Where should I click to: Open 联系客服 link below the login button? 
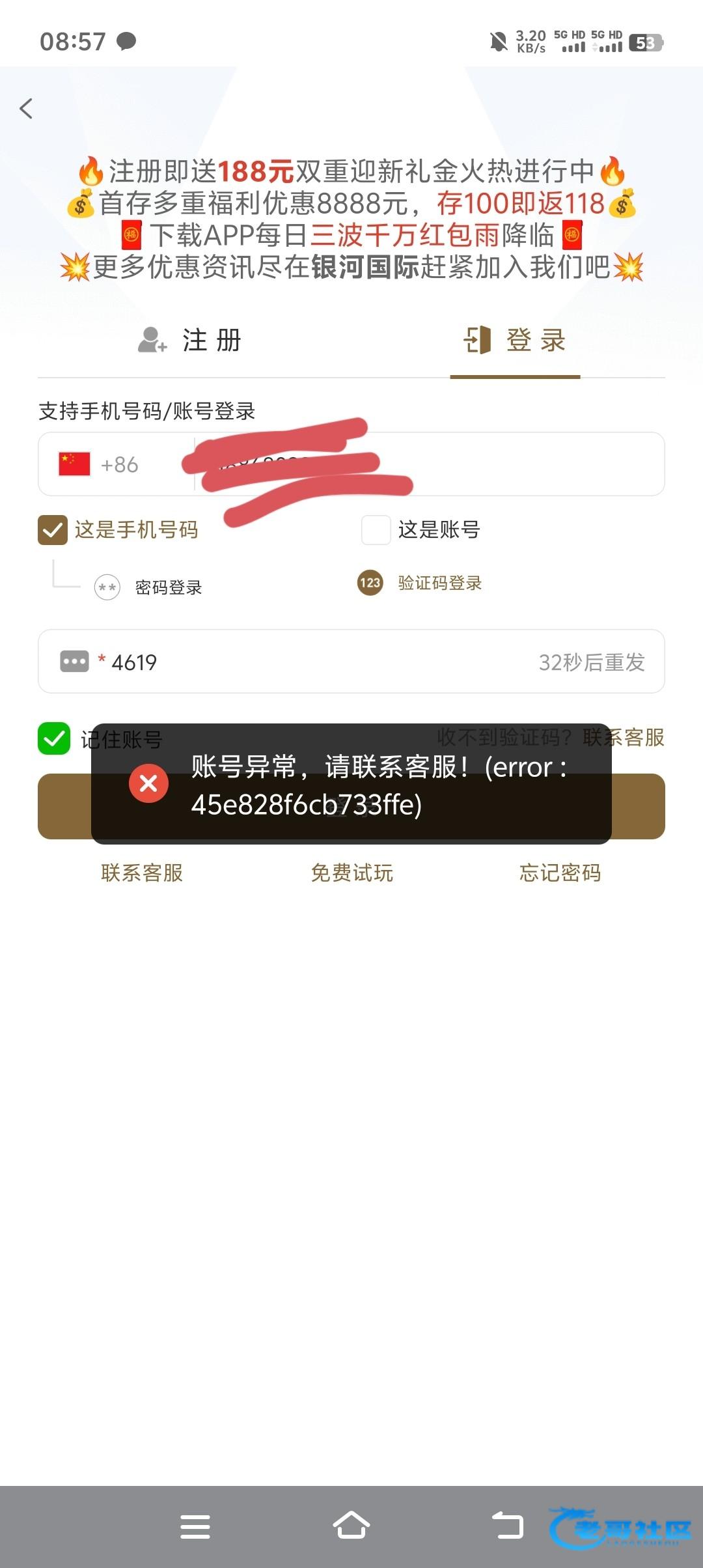[142, 873]
